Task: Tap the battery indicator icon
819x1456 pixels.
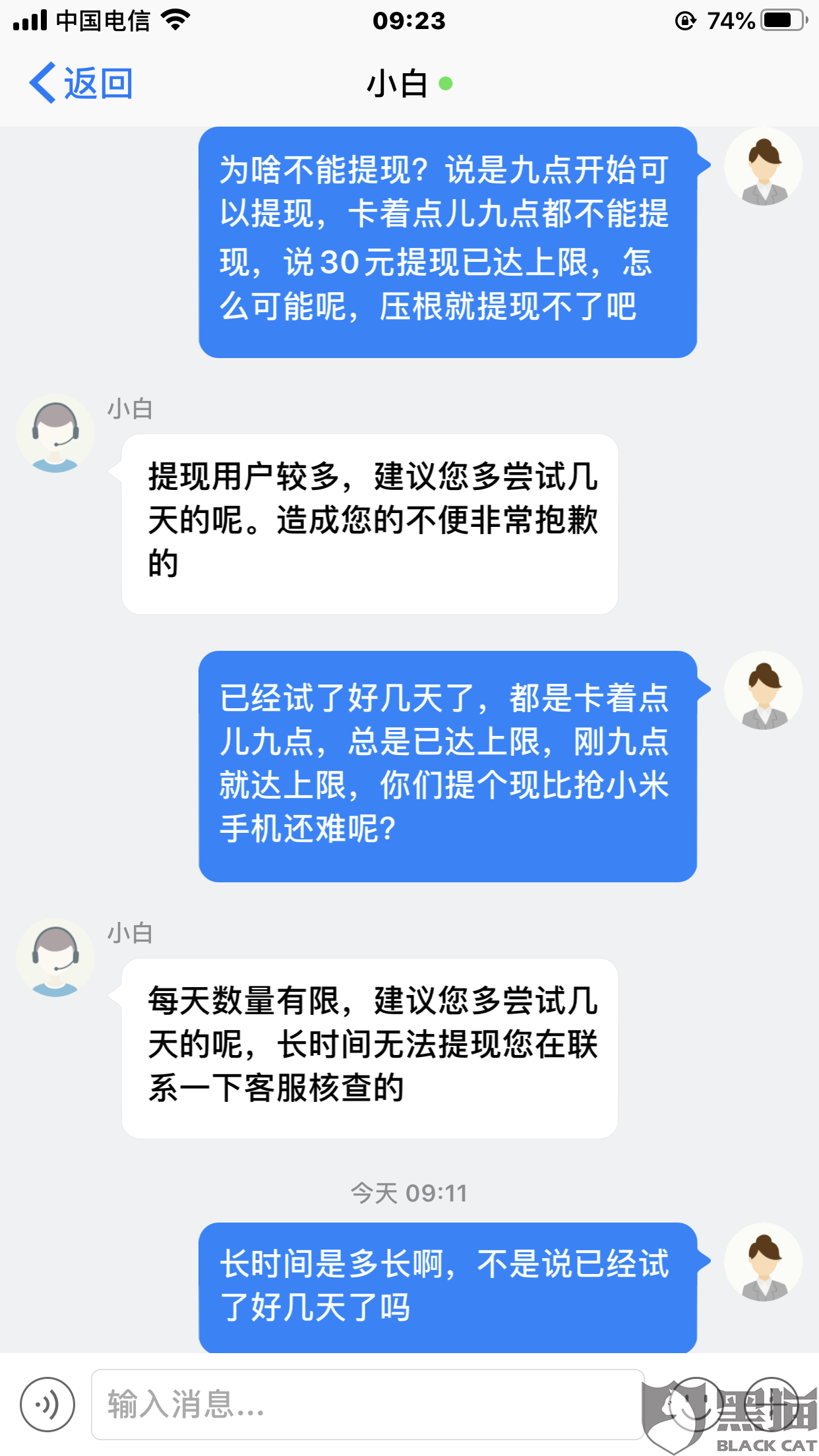Action: tap(780, 20)
